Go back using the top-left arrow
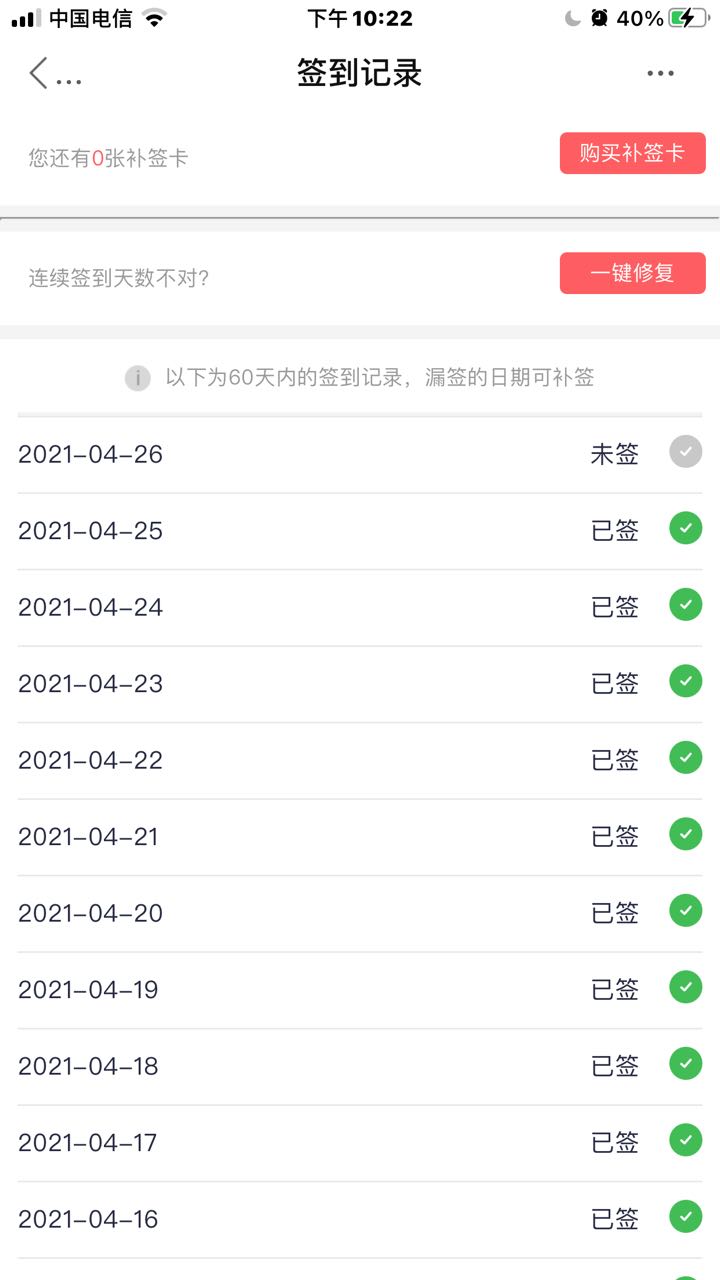The height and width of the screenshot is (1280, 720). [x=38, y=73]
